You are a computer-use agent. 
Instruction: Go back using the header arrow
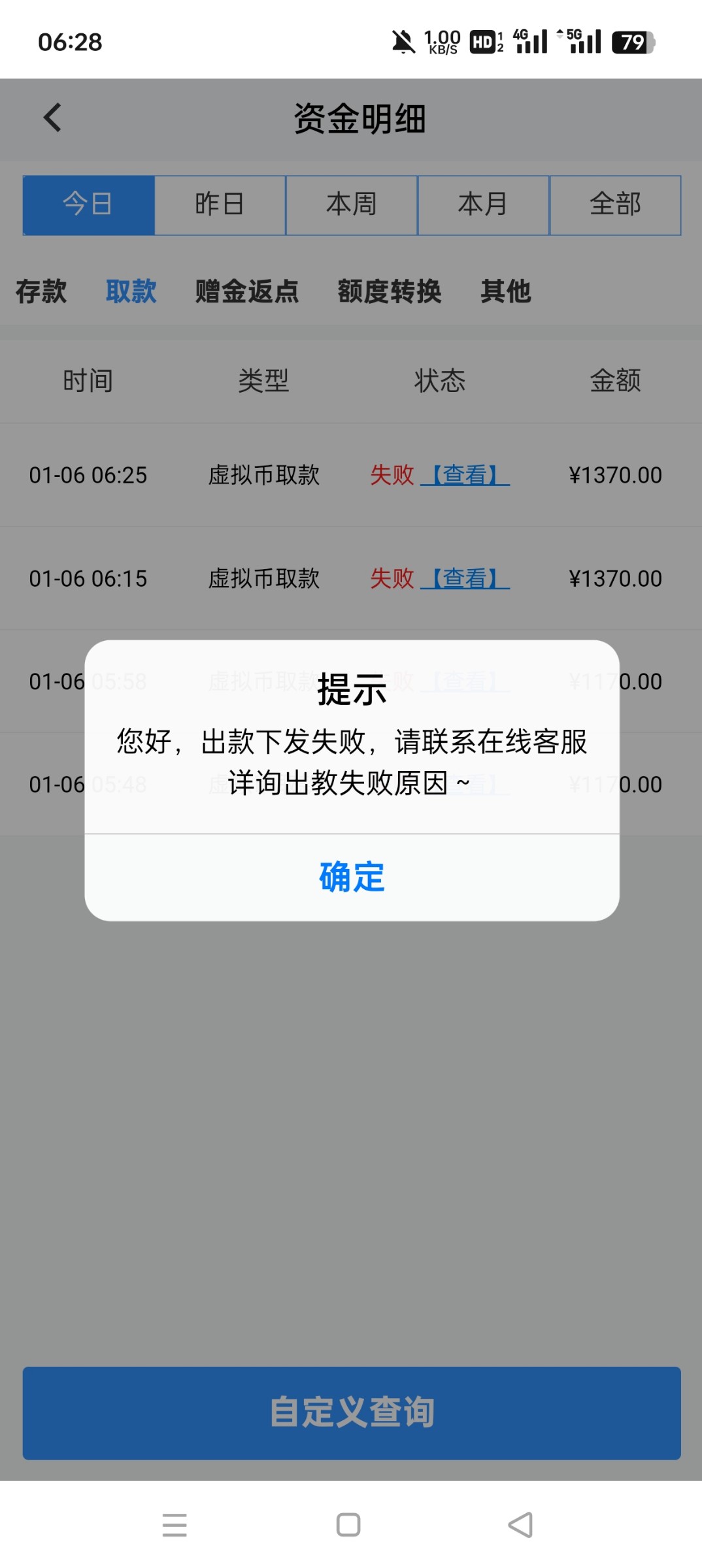click(52, 118)
